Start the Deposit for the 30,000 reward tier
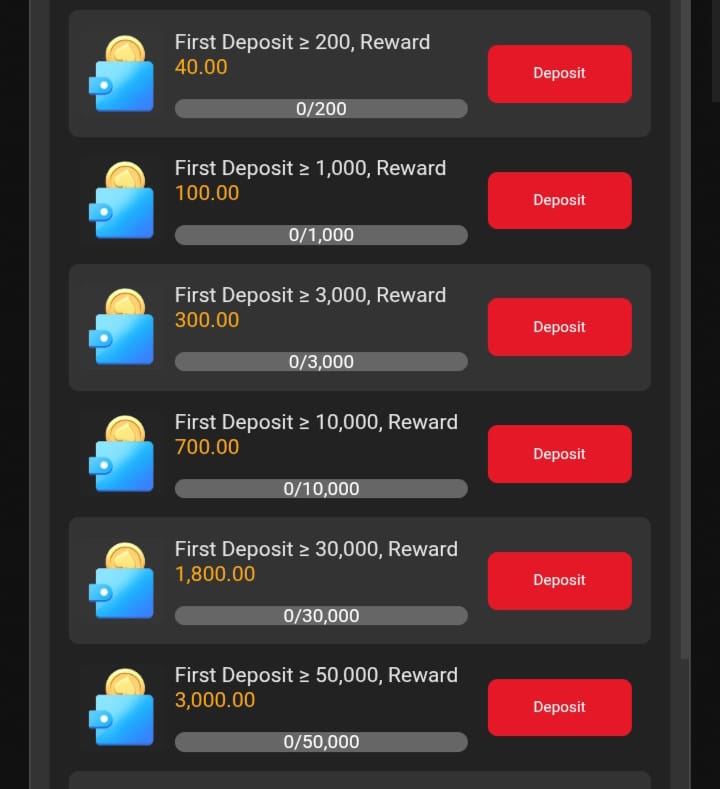 [x=559, y=580]
